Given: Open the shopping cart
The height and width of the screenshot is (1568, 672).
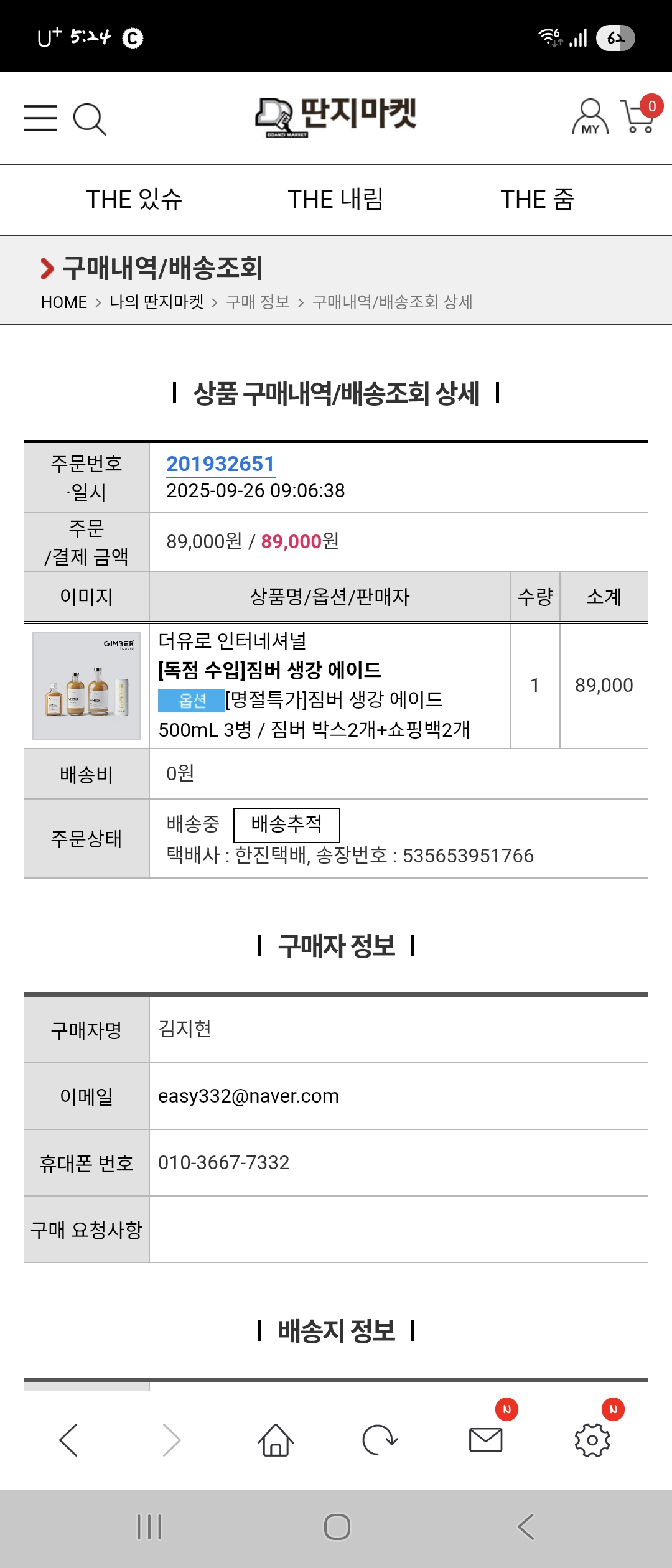Looking at the screenshot, I should point(640,116).
